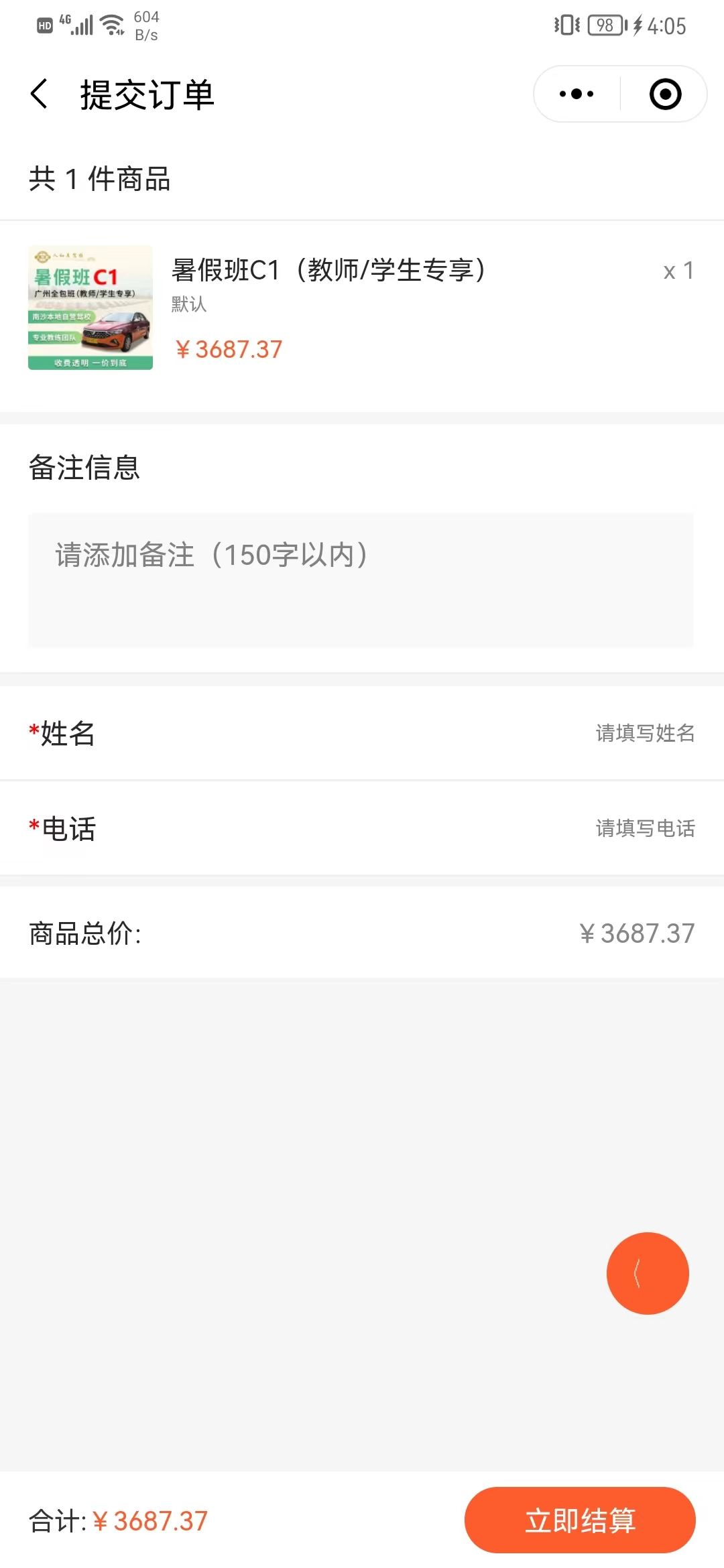The height and width of the screenshot is (1568, 724).
Task: Tap the 请添加备注 remarks field
Action: (x=361, y=580)
